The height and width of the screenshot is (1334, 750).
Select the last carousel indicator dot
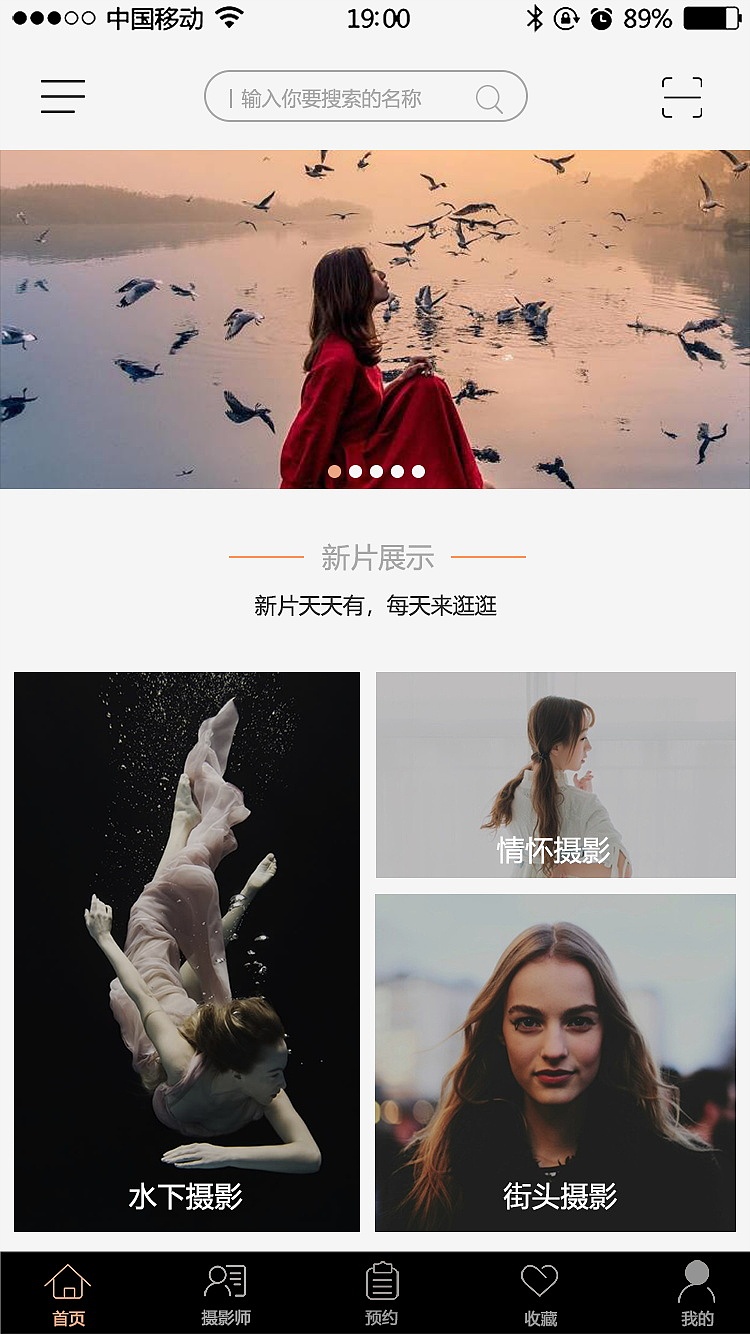(x=417, y=469)
